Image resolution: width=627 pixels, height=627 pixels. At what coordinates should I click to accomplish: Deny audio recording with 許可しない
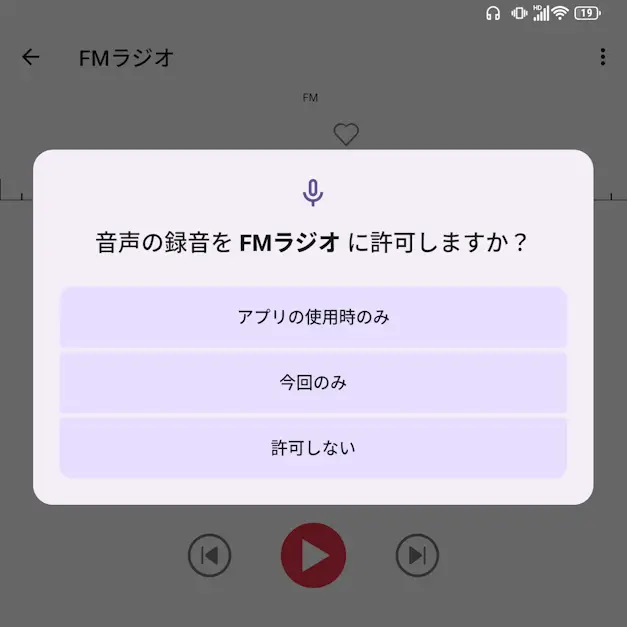pos(313,448)
